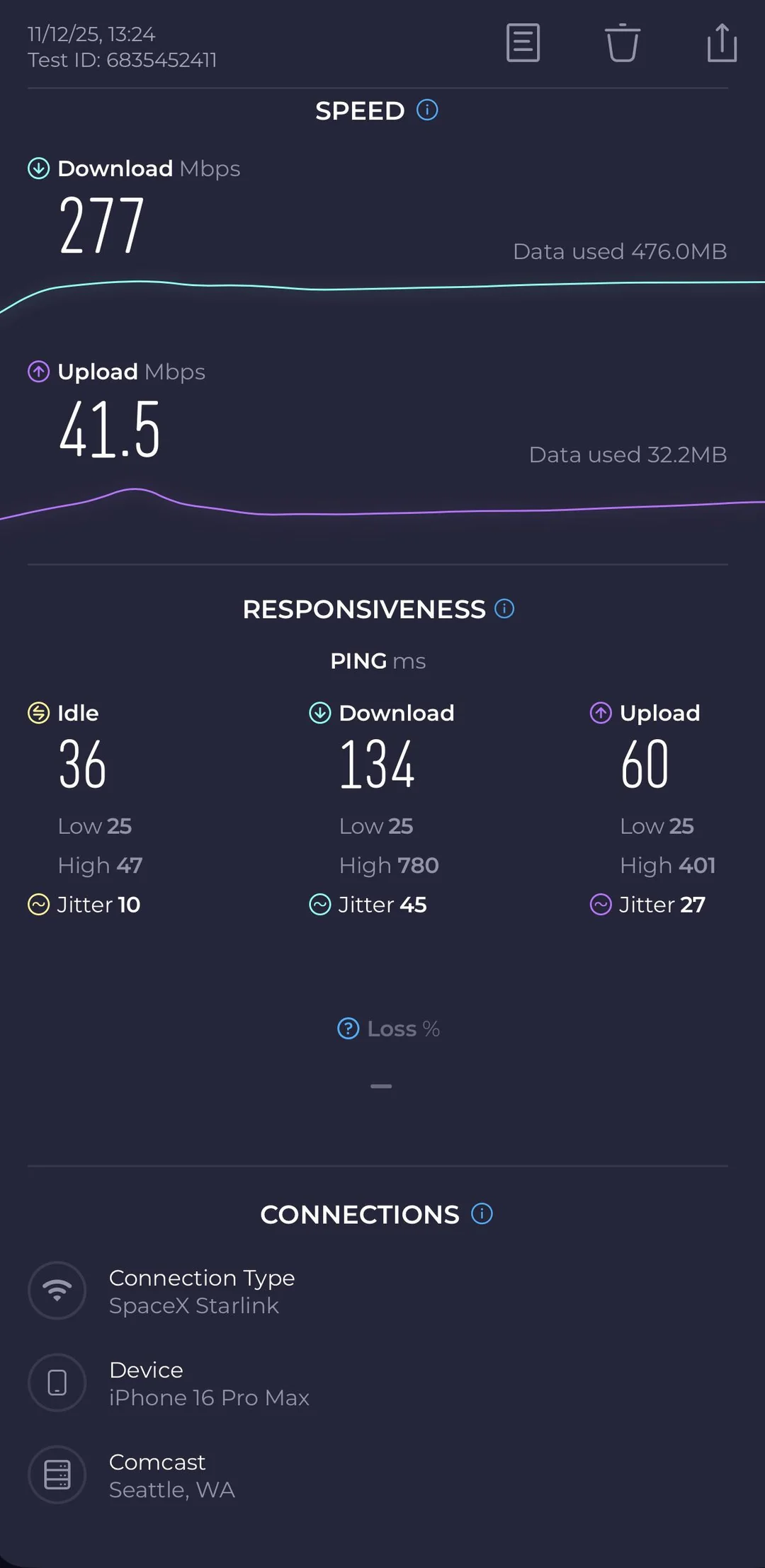Share this speed test result
The width and height of the screenshot is (765, 1568).
pyautogui.click(x=721, y=43)
